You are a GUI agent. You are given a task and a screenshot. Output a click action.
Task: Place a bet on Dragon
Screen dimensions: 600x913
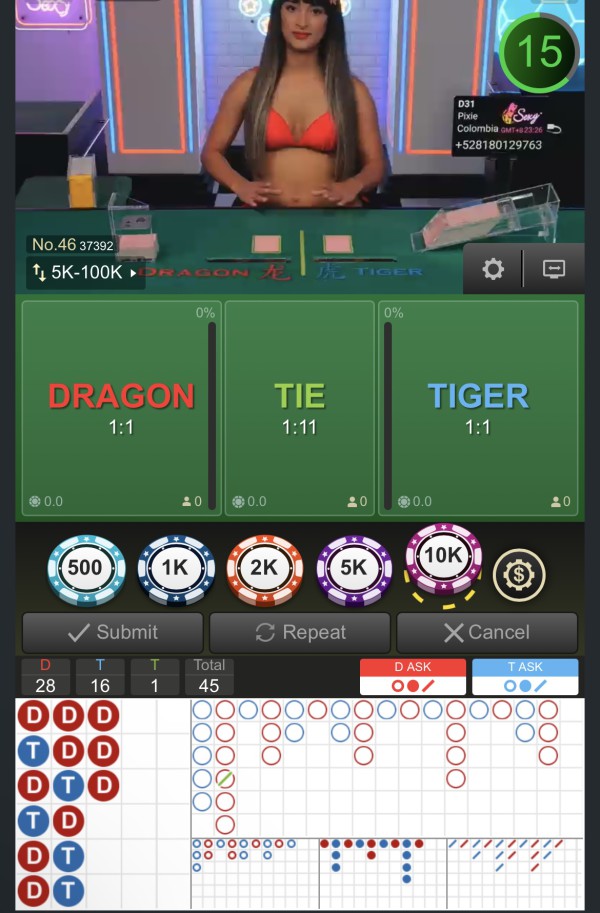(121, 407)
